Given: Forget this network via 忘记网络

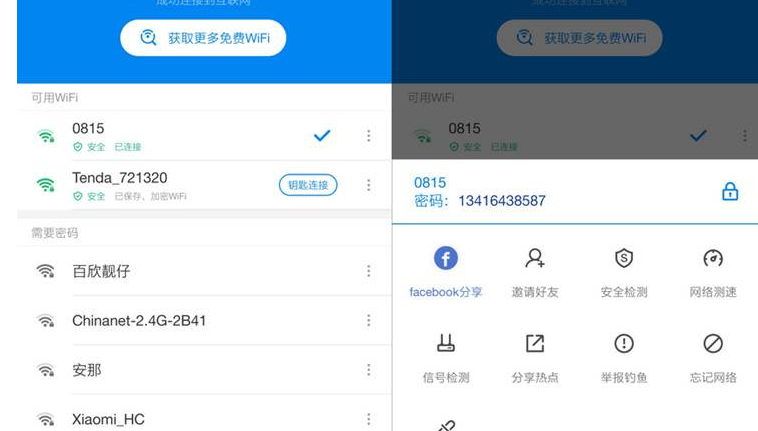Looking at the screenshot, I should point(713,357).
